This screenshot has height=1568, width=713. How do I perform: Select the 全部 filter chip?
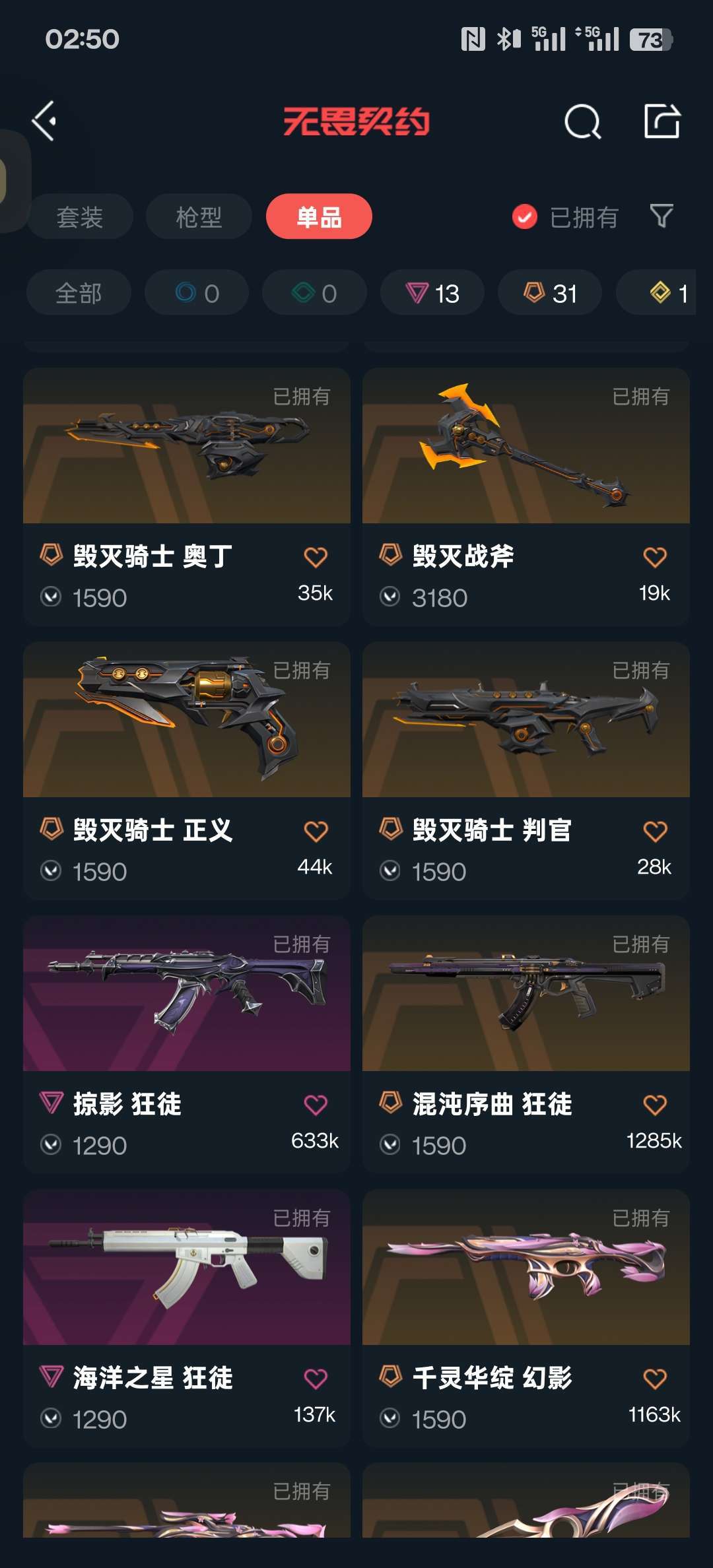pos(79,293)
